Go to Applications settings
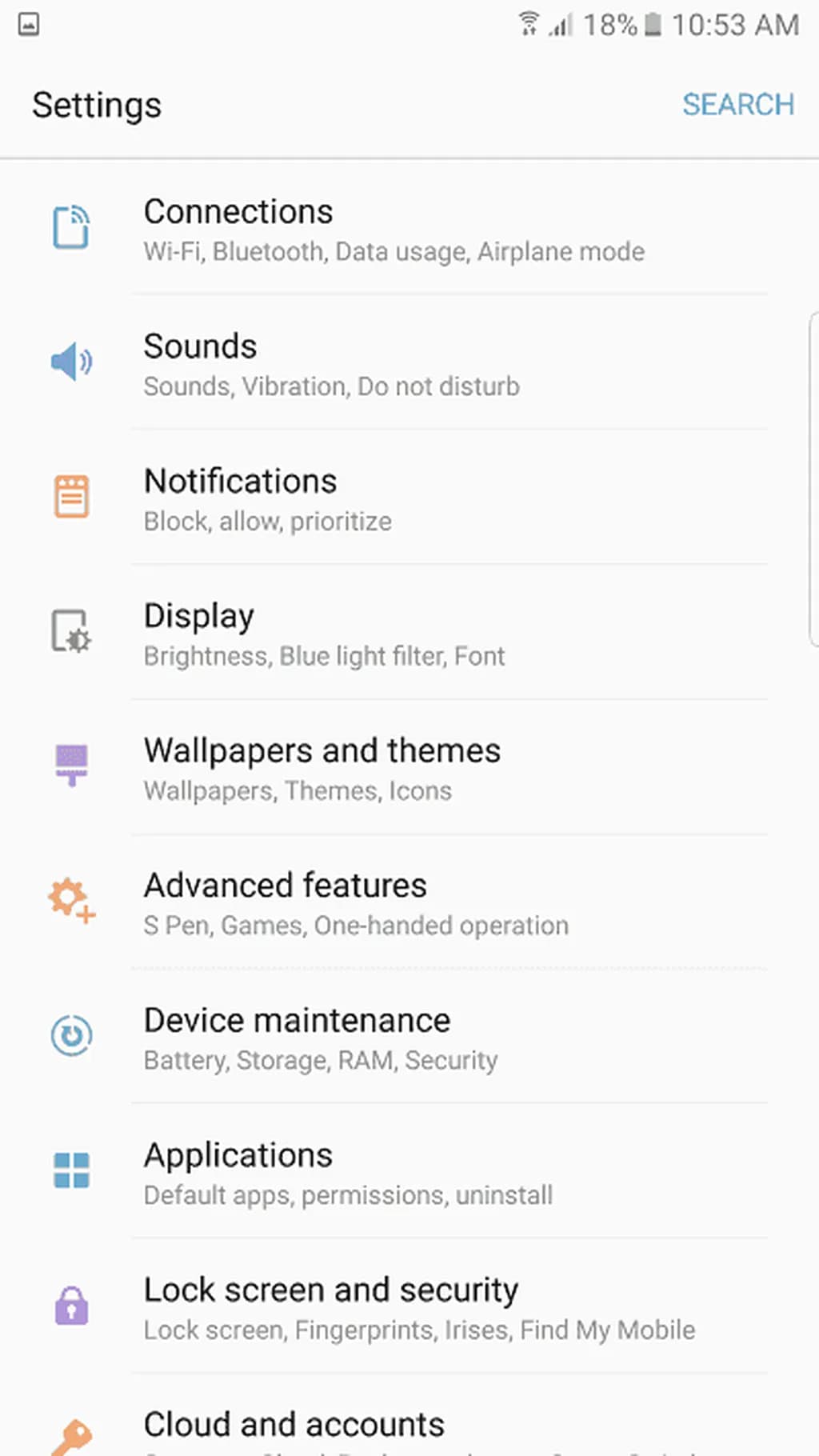 pyautogui.click(x=392, y=1173)
